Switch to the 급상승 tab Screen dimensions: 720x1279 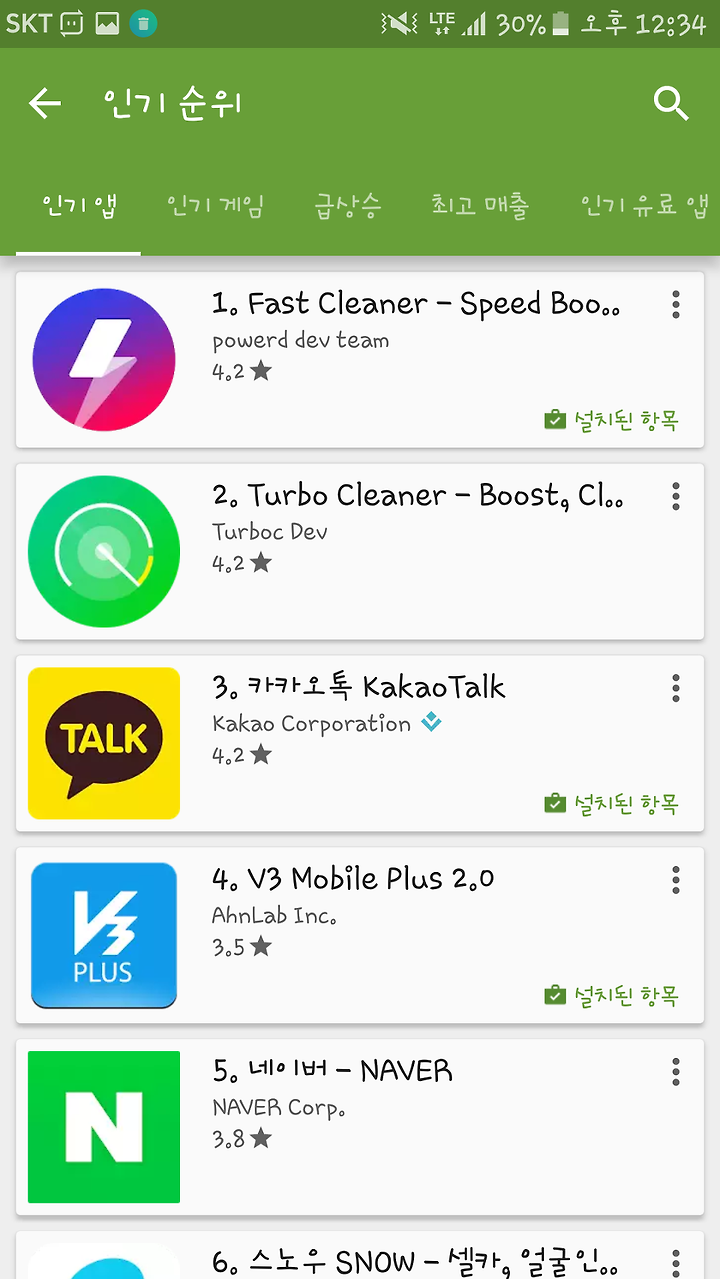click(347, 206)
